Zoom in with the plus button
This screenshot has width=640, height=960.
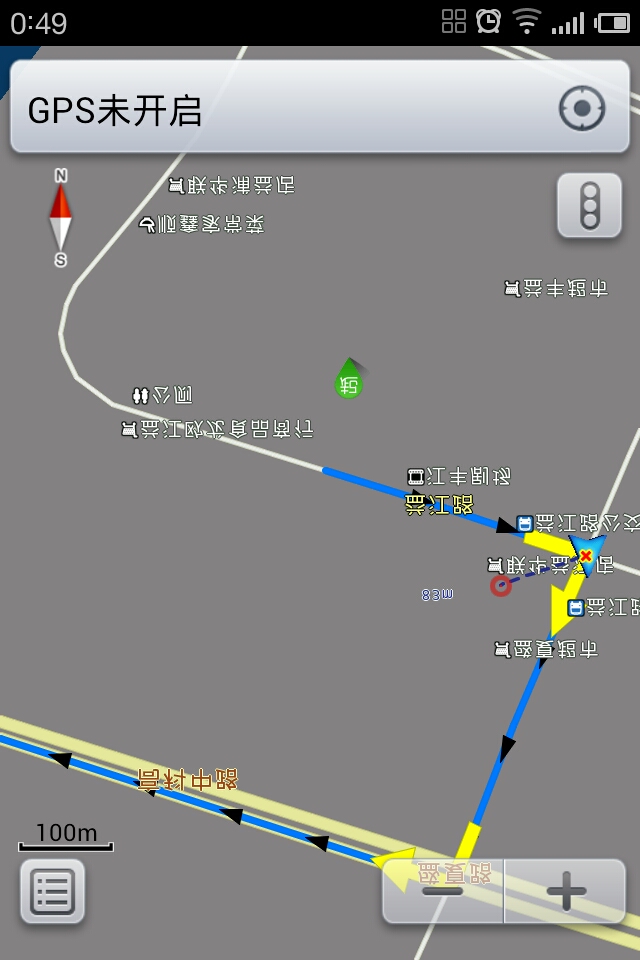click(x=565, y=890)
